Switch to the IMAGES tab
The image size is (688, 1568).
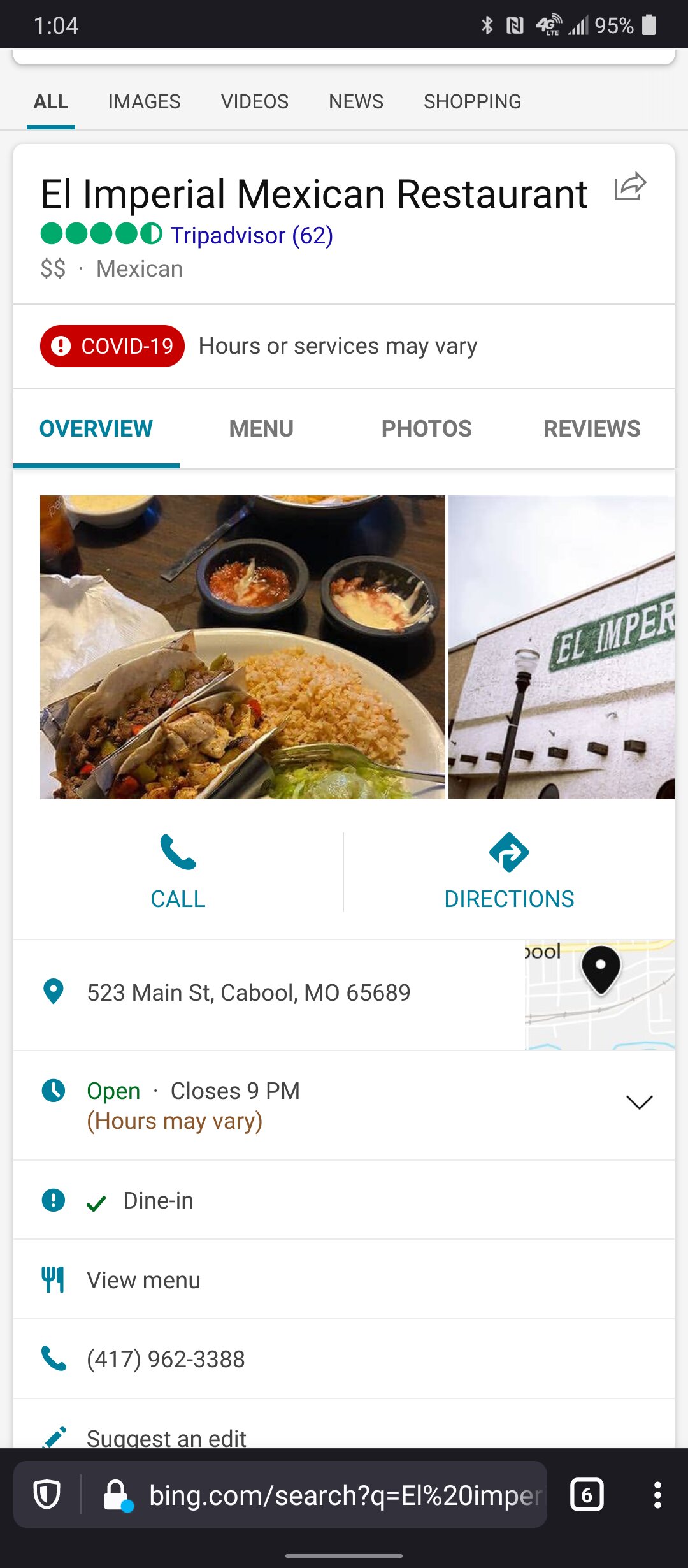(x=145, y=101)
